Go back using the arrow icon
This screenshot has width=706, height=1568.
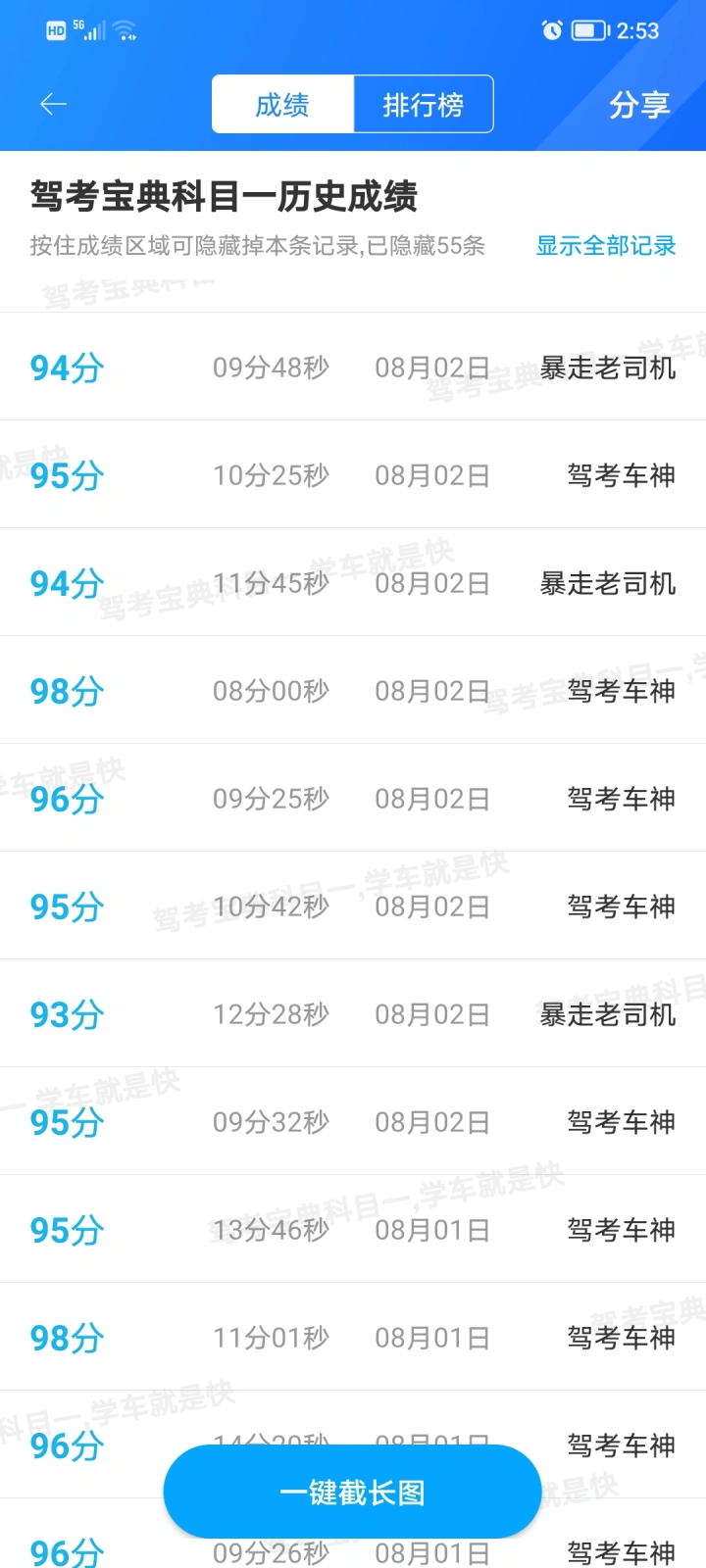(53, 104)
